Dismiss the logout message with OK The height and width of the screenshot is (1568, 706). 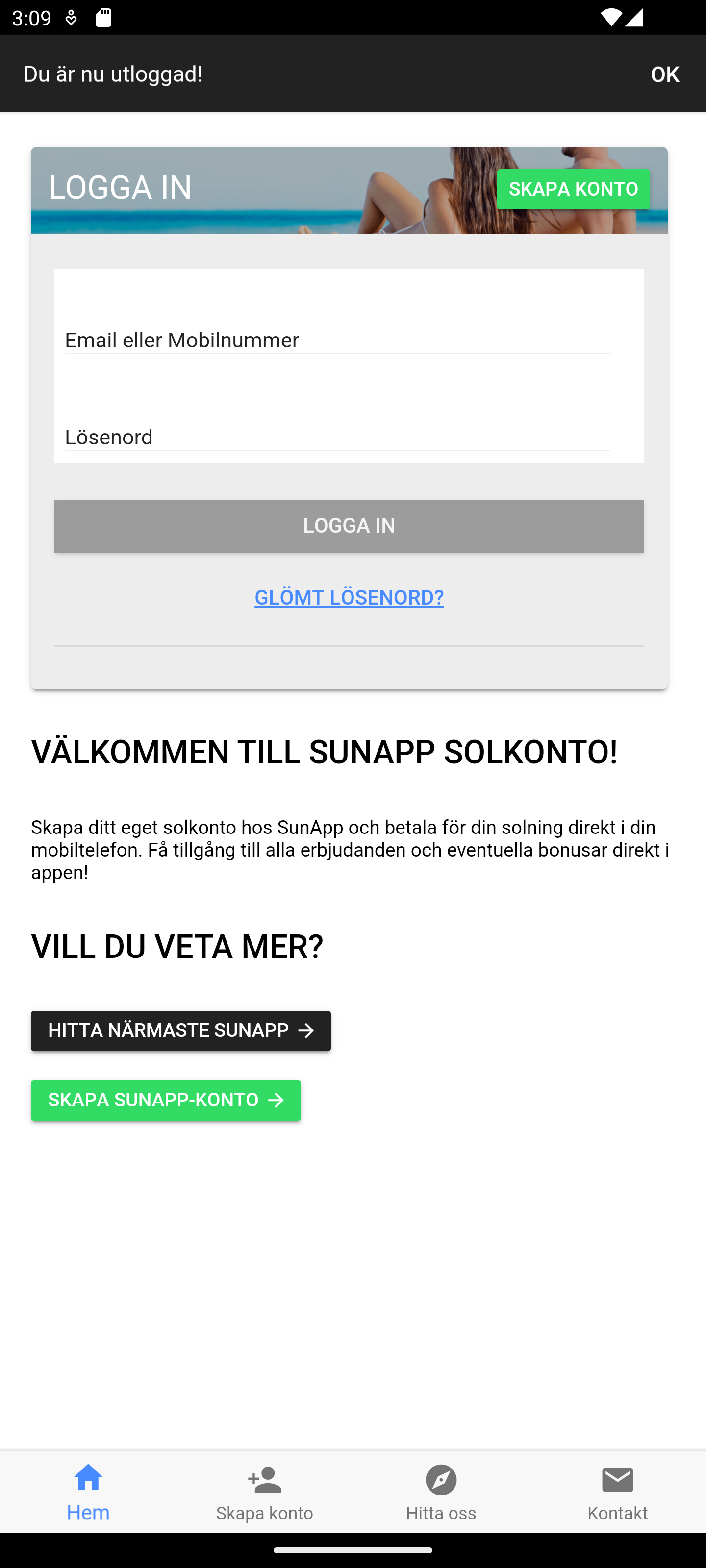pyautogui.click(x=664, y=74)
